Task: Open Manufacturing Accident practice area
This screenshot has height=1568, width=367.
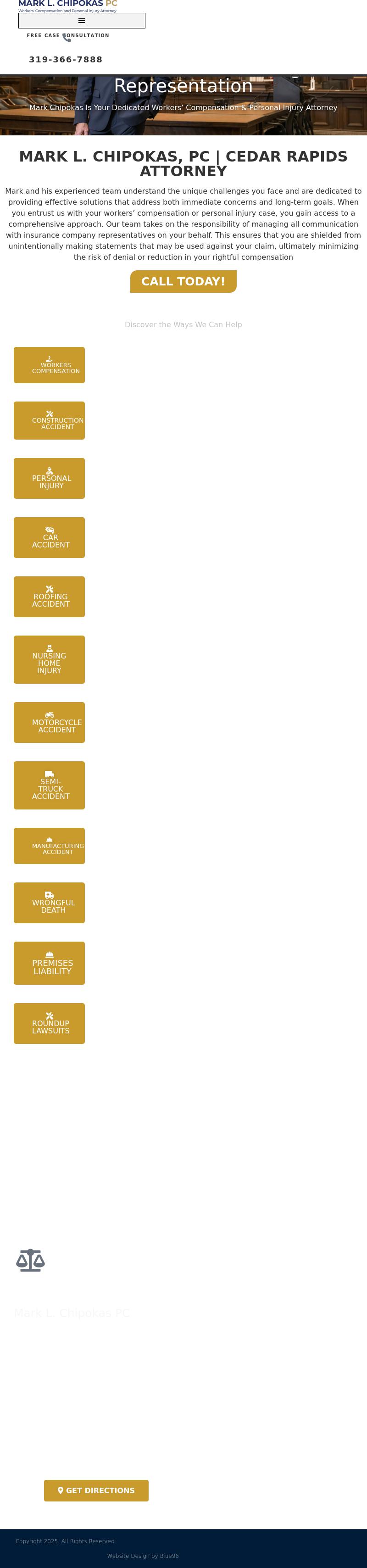Action: pos(49,845)
